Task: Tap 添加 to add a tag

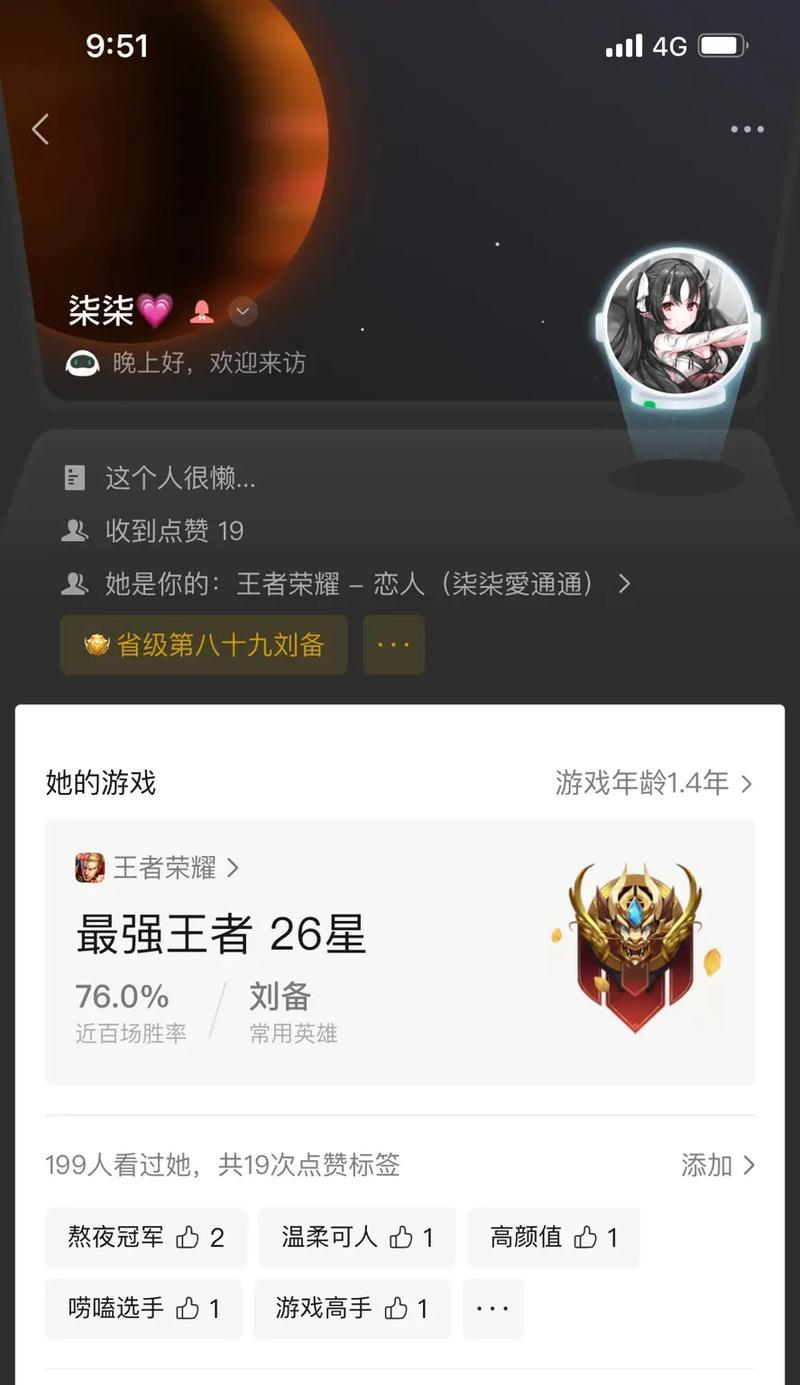Action: (717, 1165)
